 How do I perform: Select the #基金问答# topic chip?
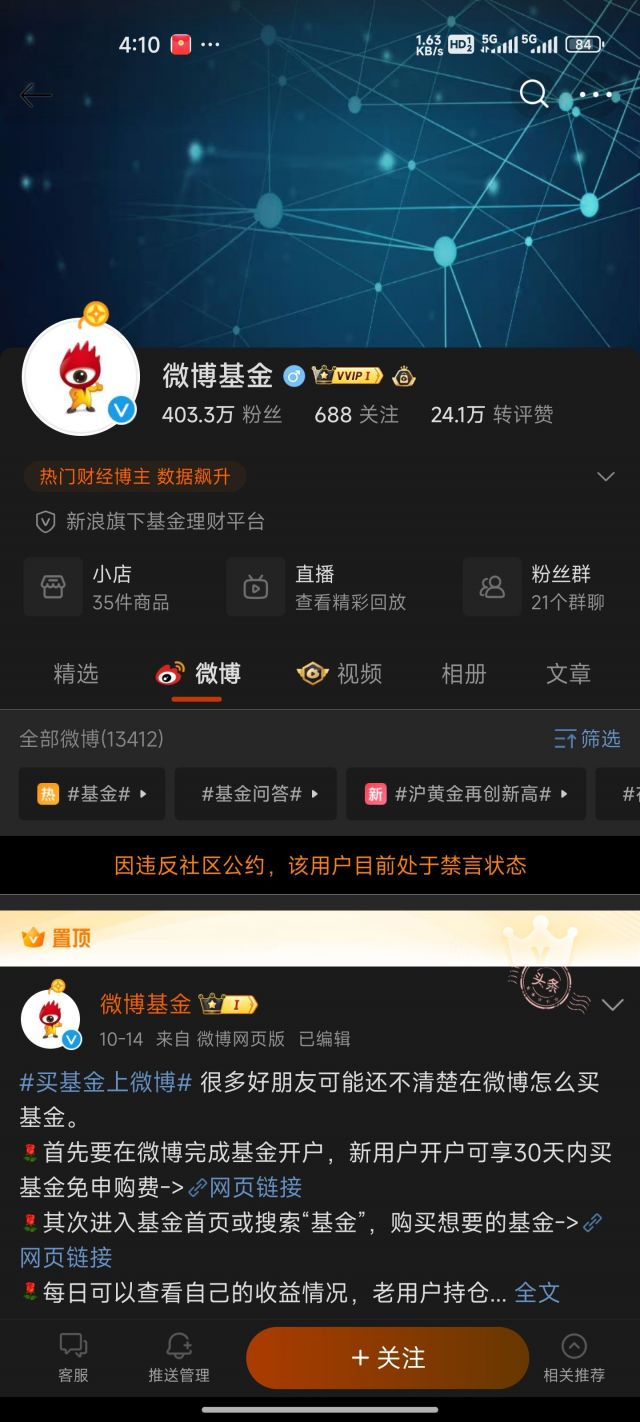[256, 794]
